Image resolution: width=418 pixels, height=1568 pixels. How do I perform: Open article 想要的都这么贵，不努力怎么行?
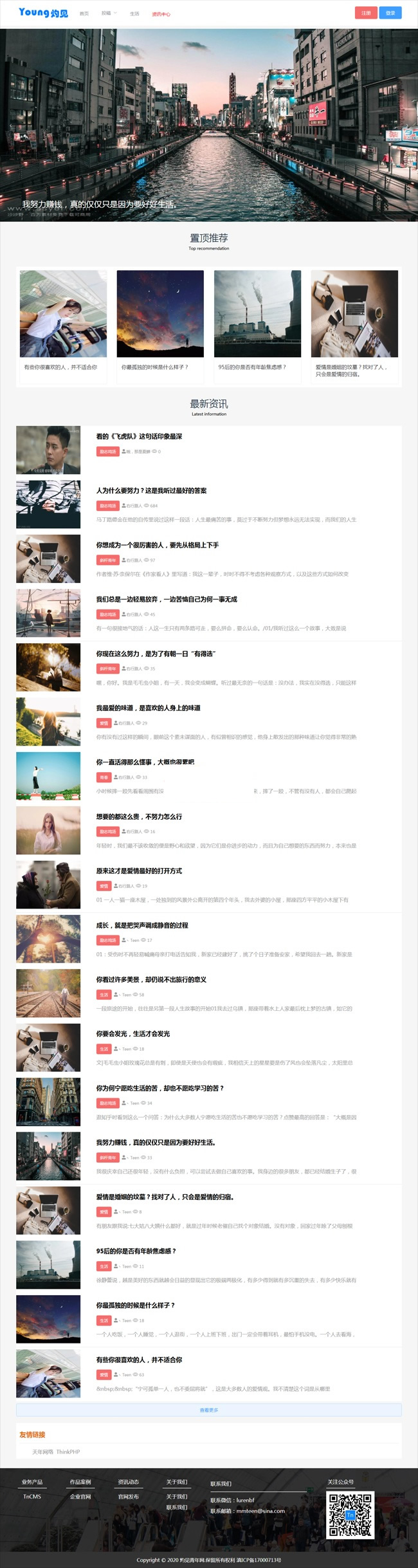(x=139, y=816)
